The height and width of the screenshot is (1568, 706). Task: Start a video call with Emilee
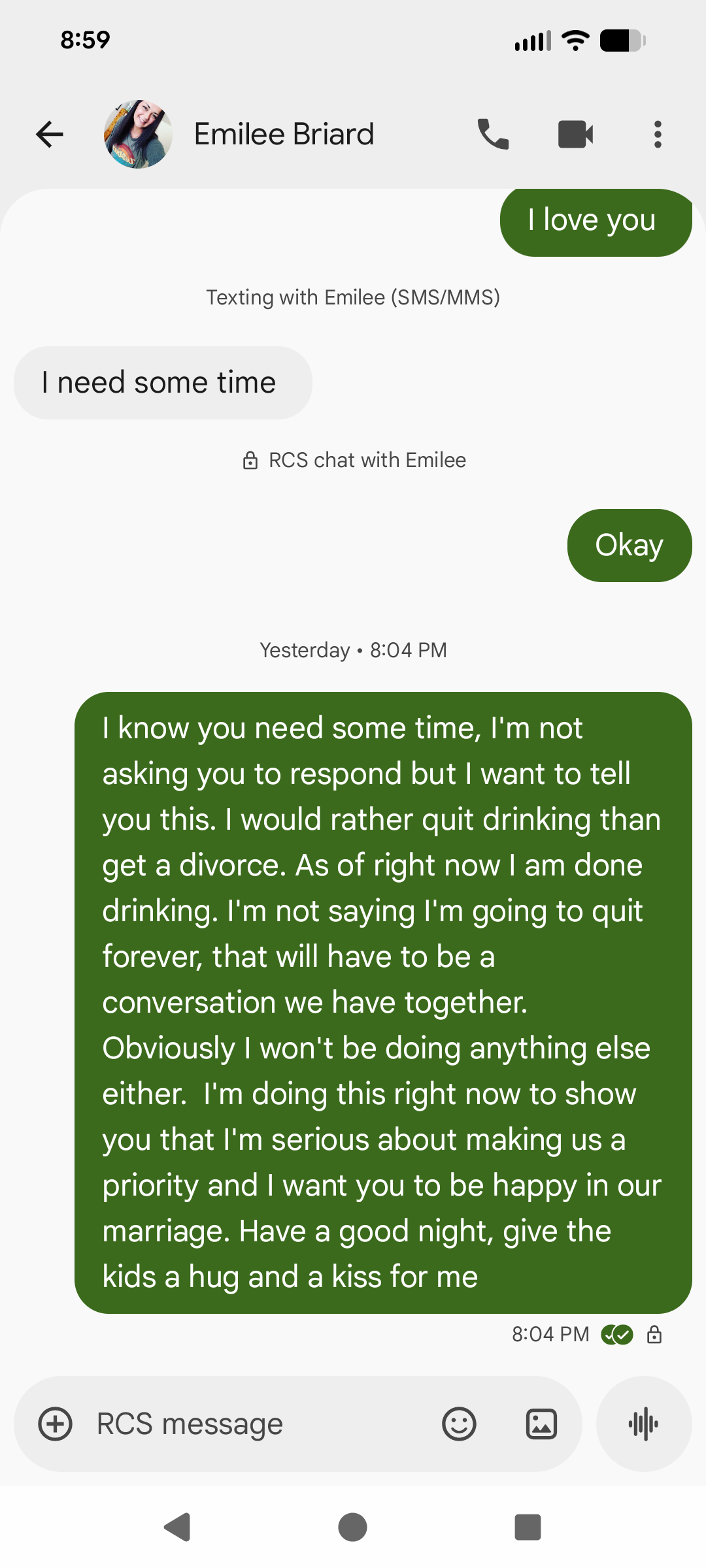pyautogui.click(x=575, y=135)
